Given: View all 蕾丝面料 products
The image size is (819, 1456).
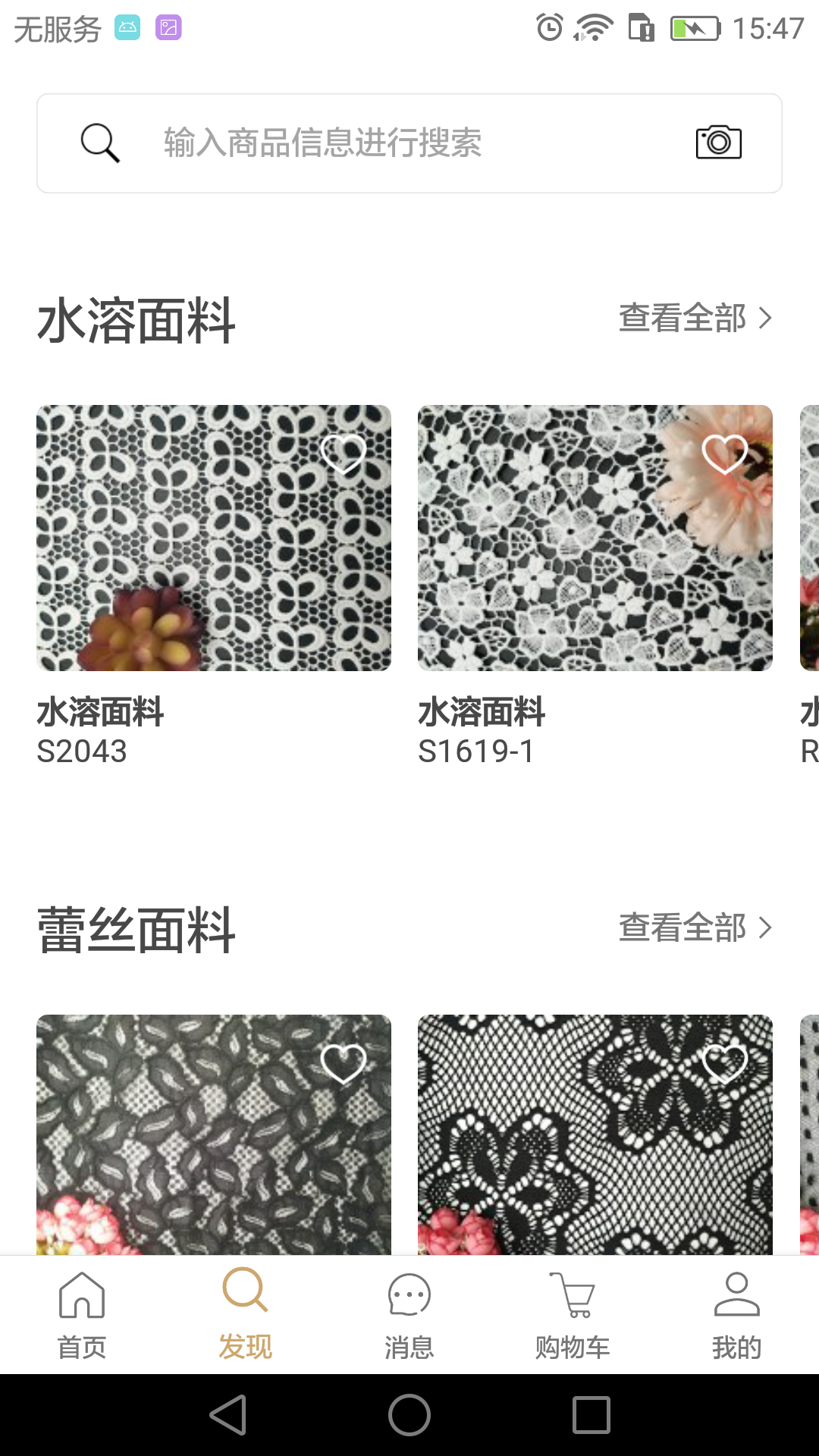Looking at the screenshot, I should click(x=695, y=928).
